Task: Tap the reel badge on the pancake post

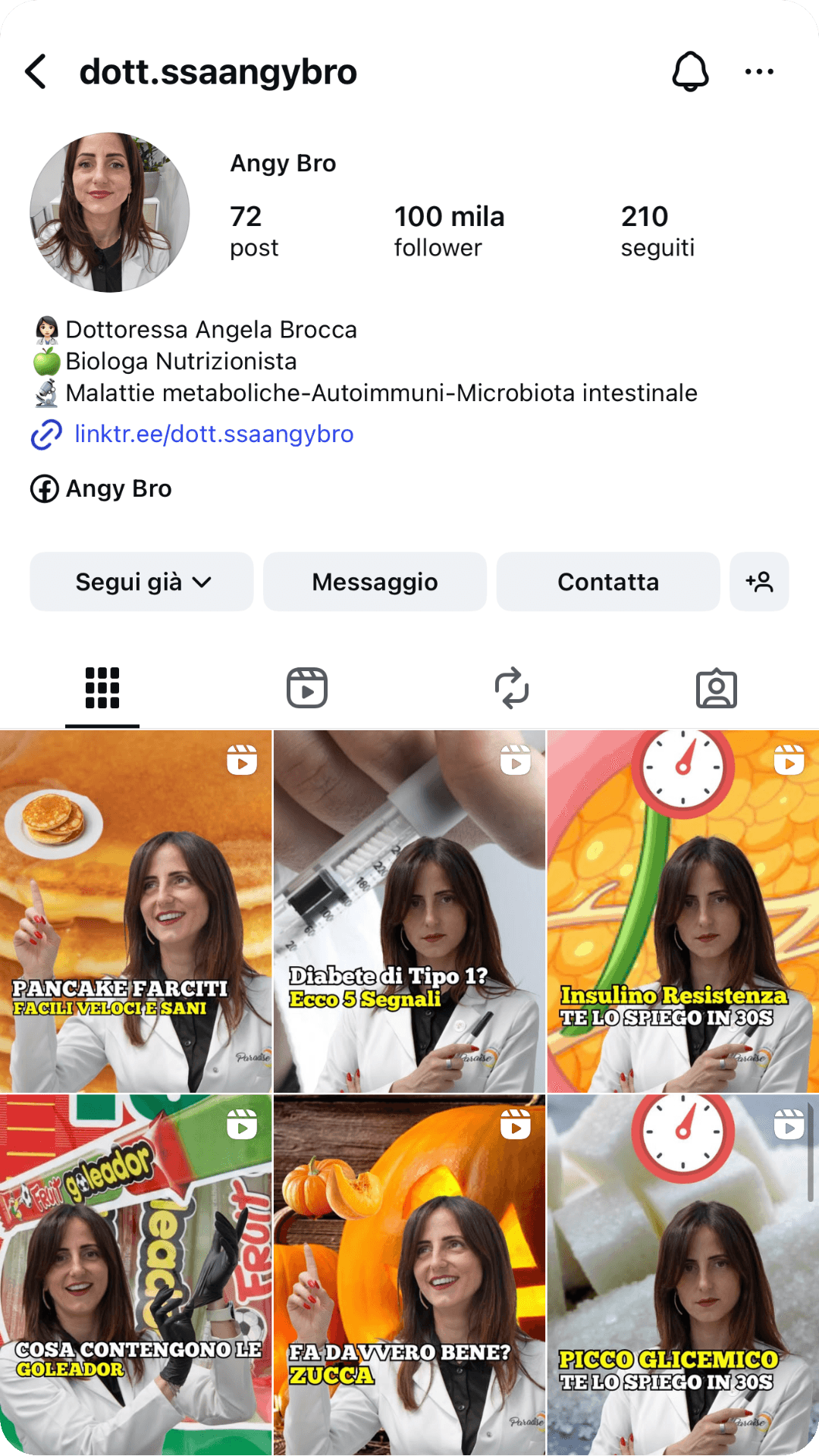Action: (243, 761)
